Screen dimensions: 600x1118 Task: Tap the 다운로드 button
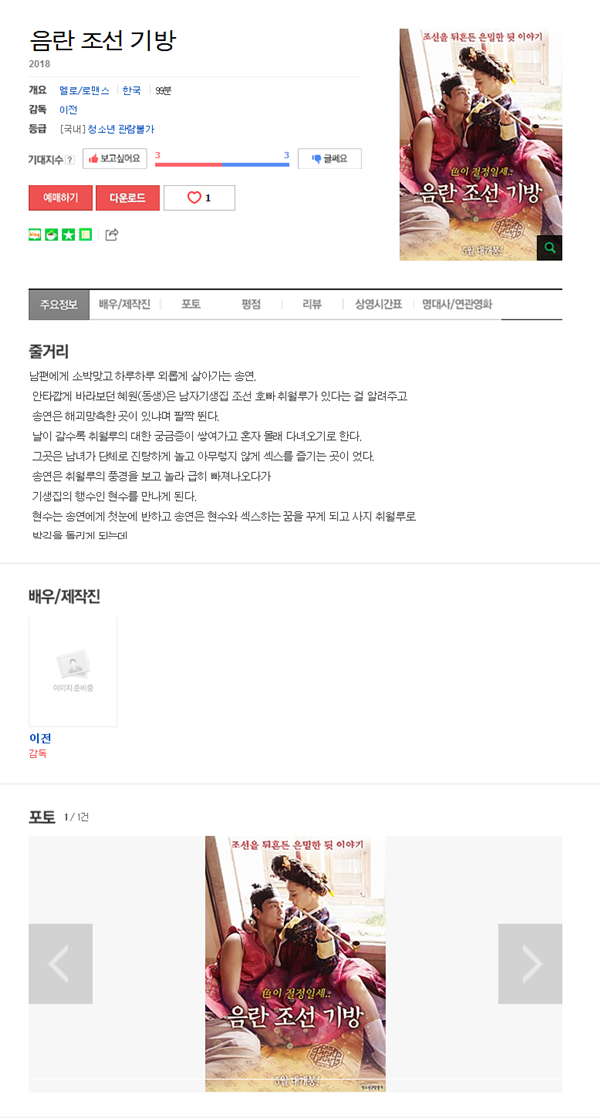click(128, 198)
